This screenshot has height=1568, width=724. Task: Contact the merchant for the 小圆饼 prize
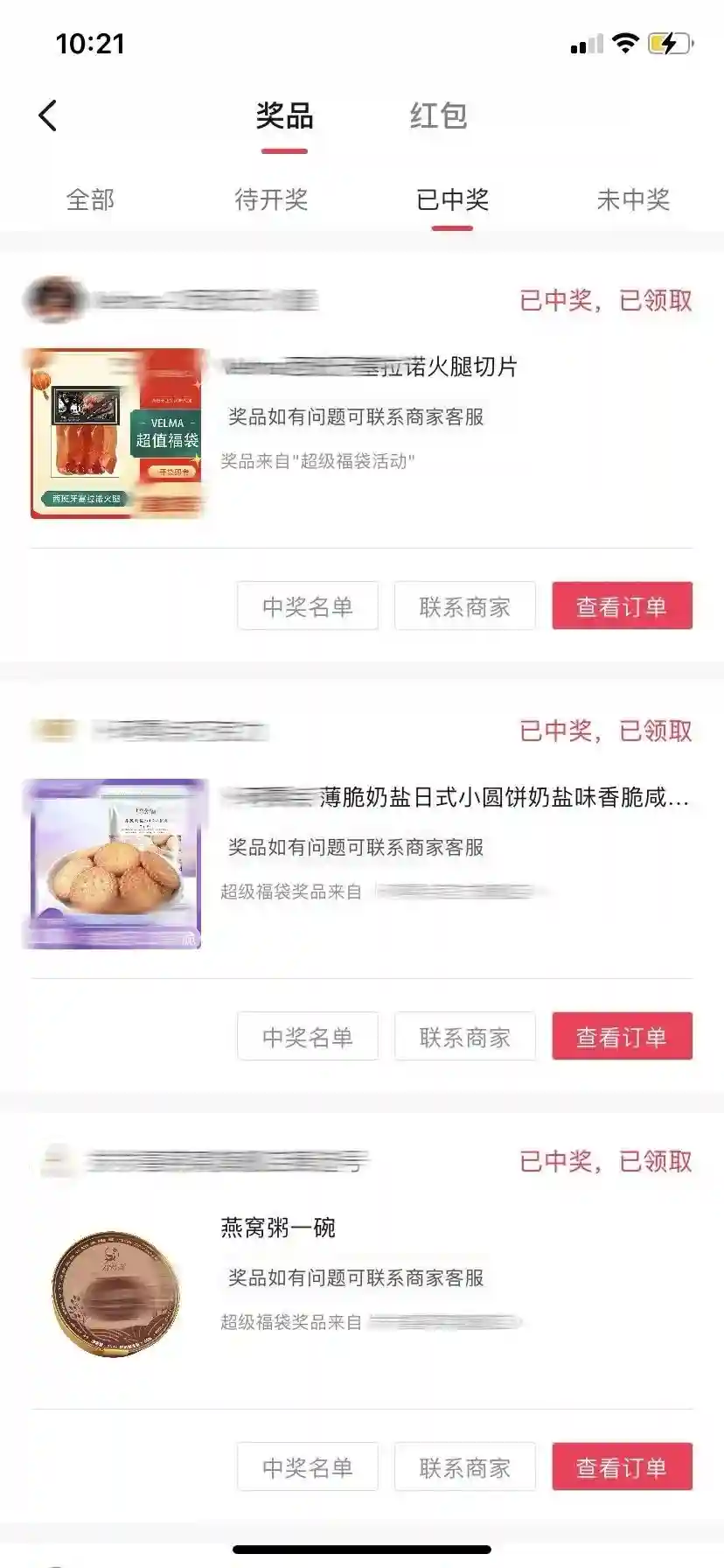[464, 1036]
